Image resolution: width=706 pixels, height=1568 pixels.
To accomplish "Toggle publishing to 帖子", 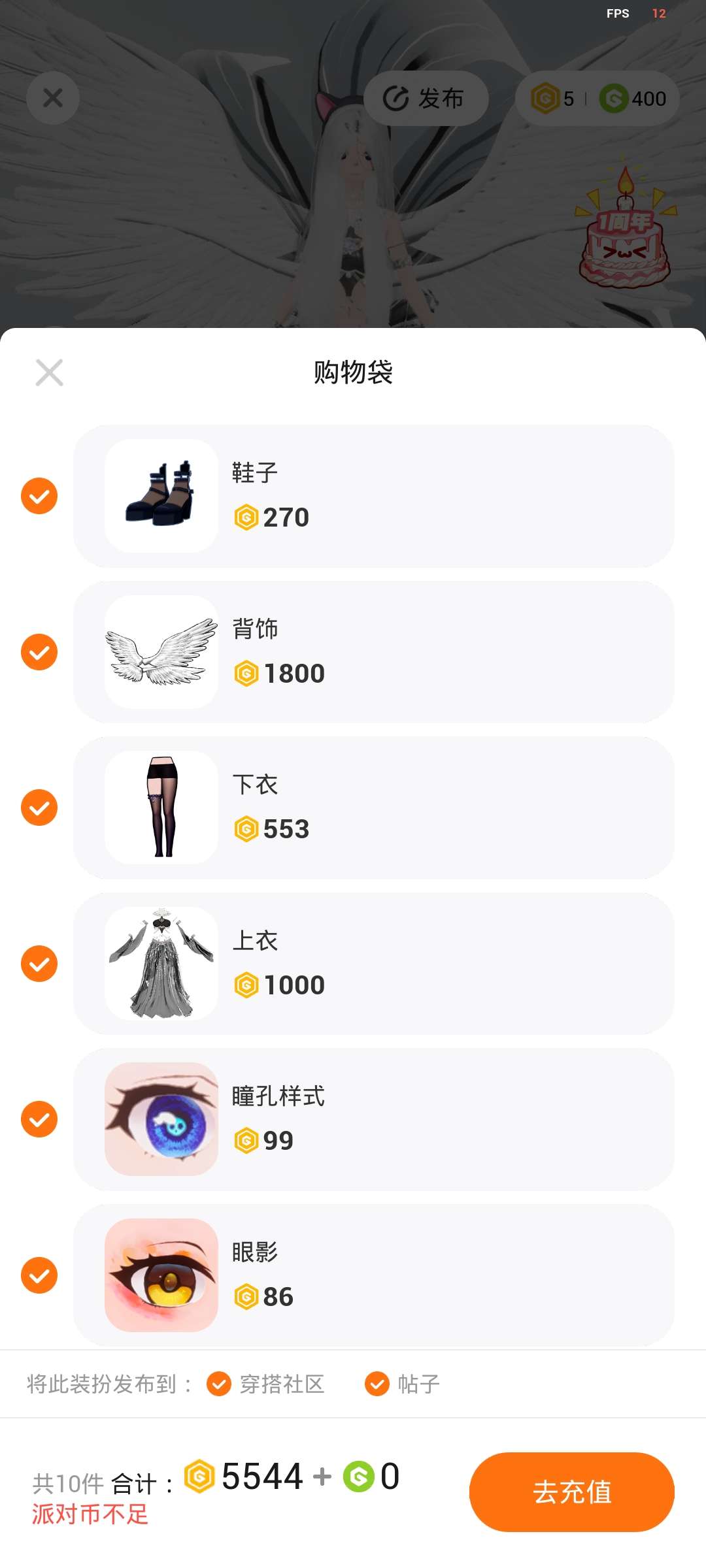I will tap(377, 1384).
